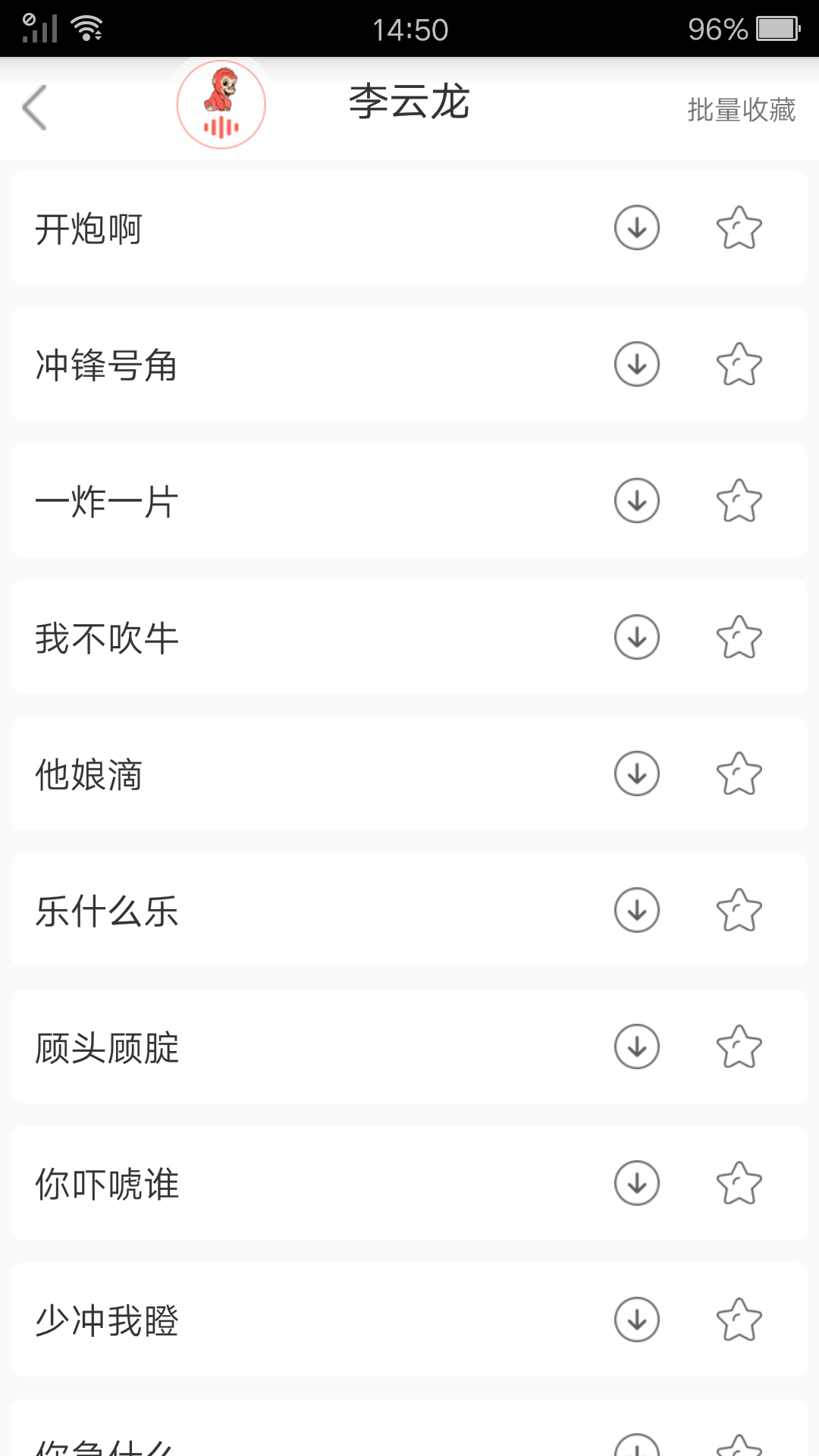Favorite 开炮啊 by tapping its star
This screenshot has height=1456, width=819.
(x=739, y=227)
